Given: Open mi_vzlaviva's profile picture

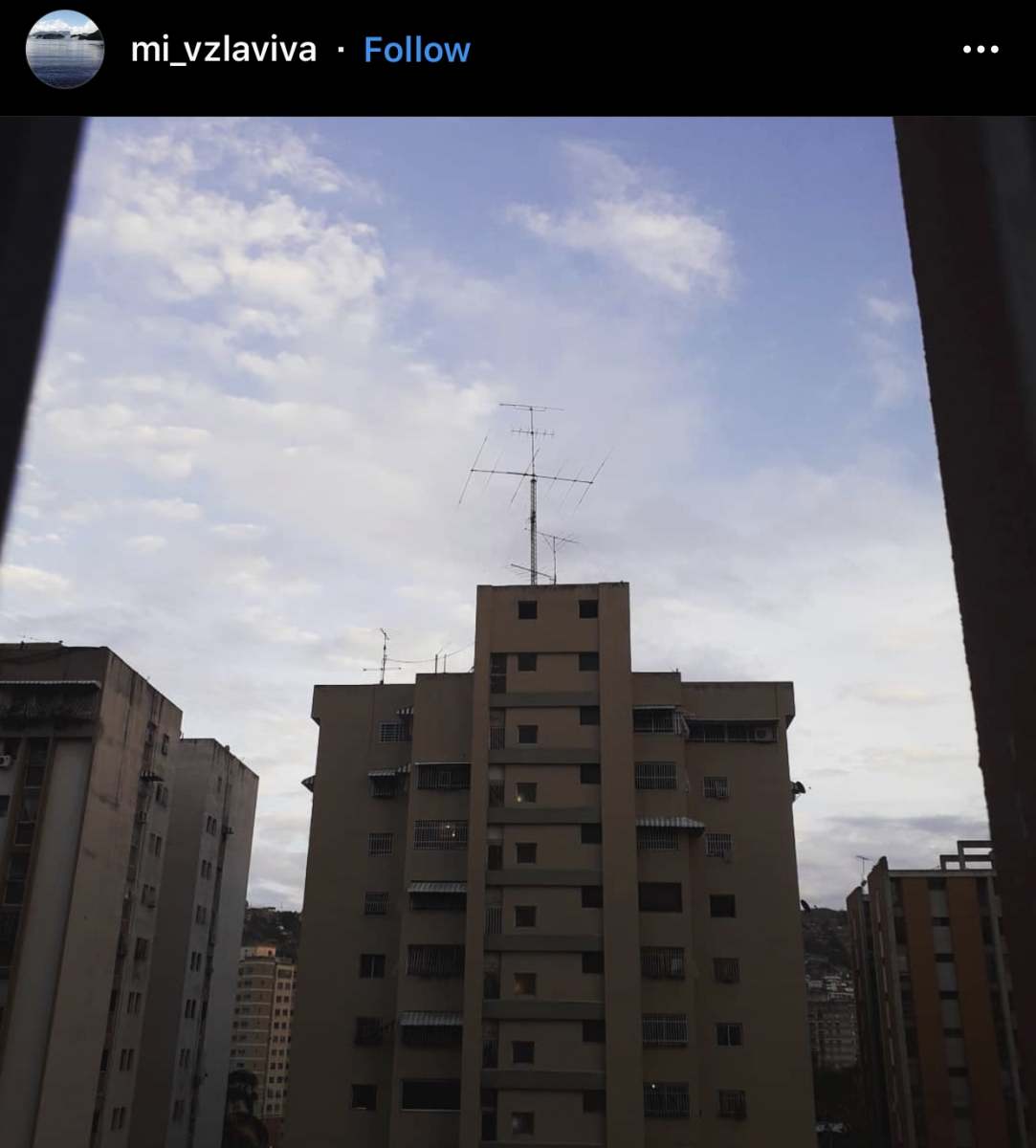Looking at the screenshot, I should [x=64, y=50].
